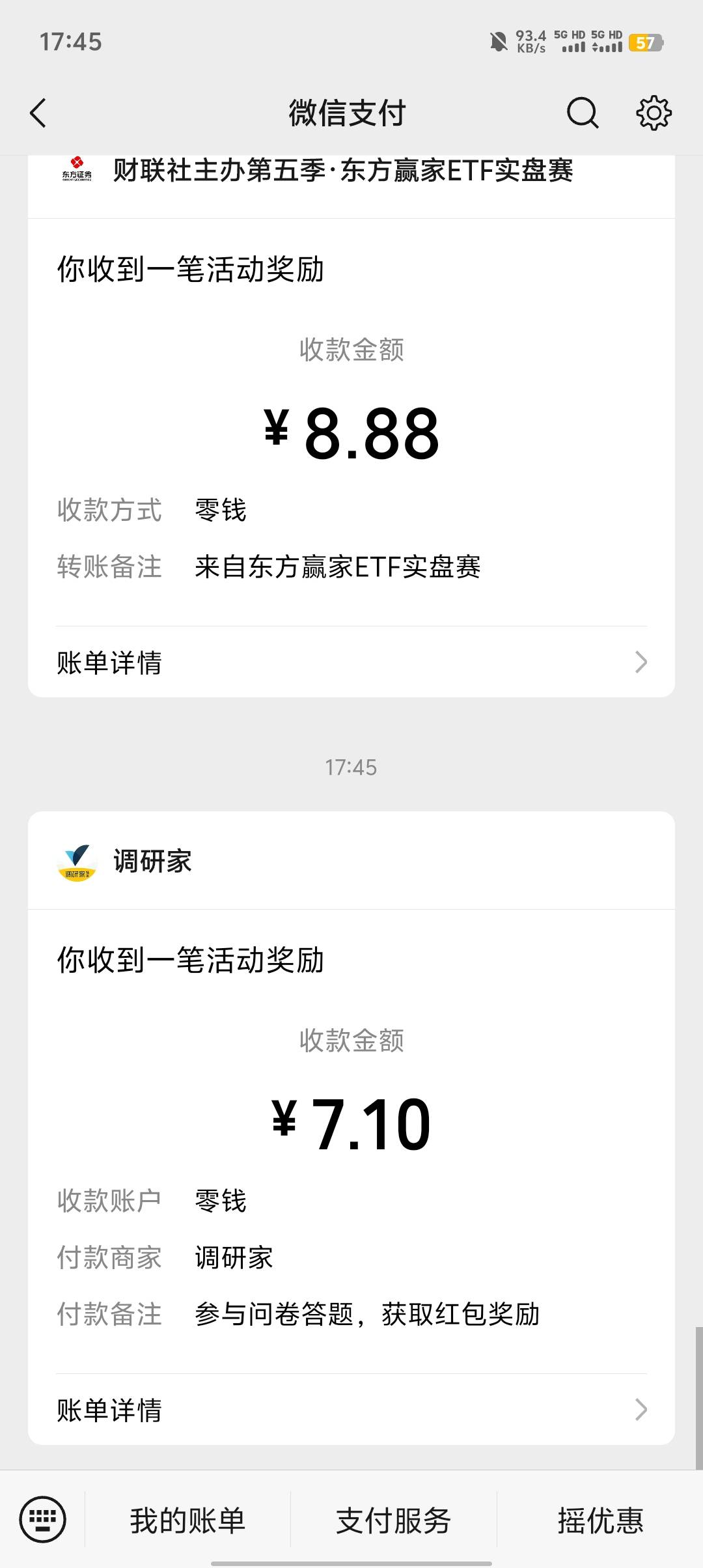Open 摇优惠 menu

[600, 1520]
